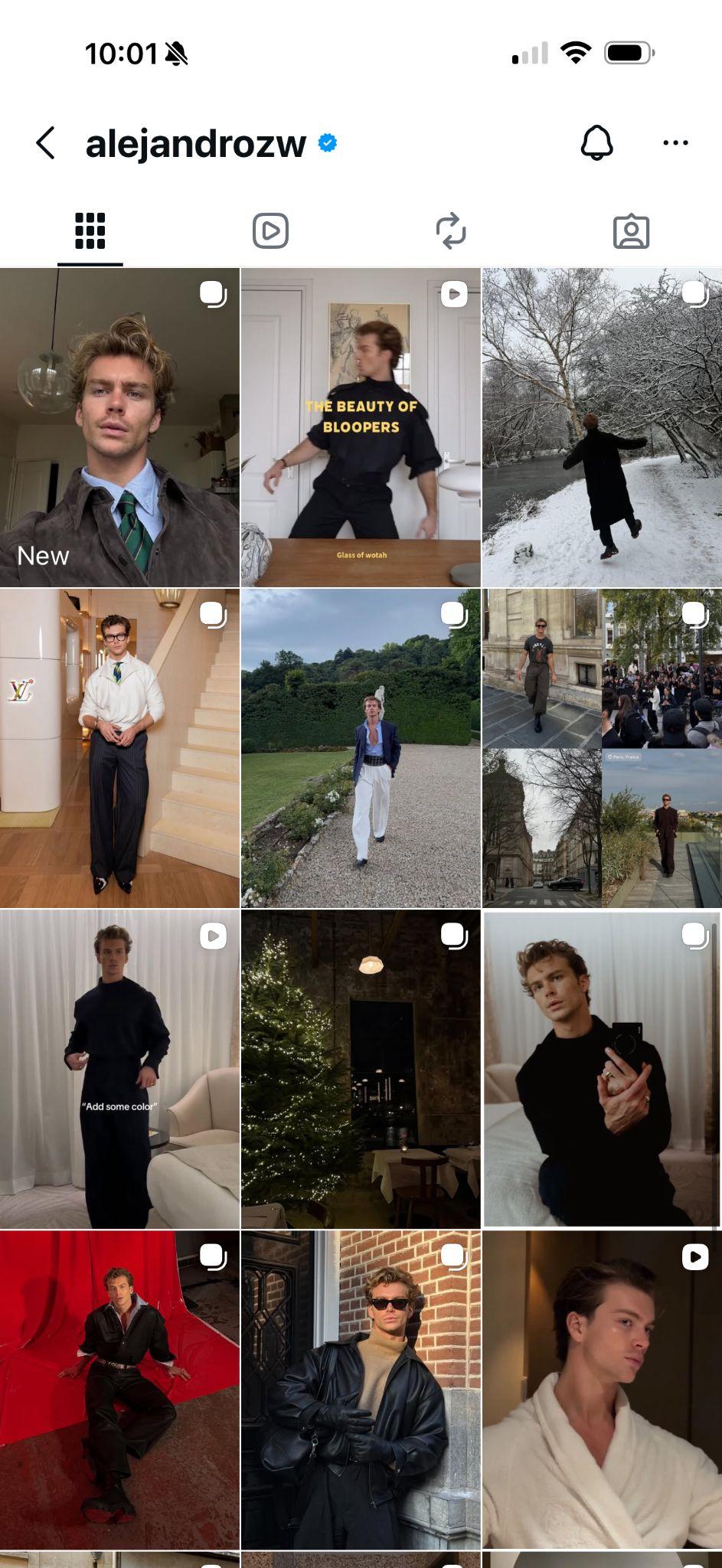Viewport: 722px width, 1568px height.
Task: Open the Christmas tree post
Action: tap(361, 1069)
